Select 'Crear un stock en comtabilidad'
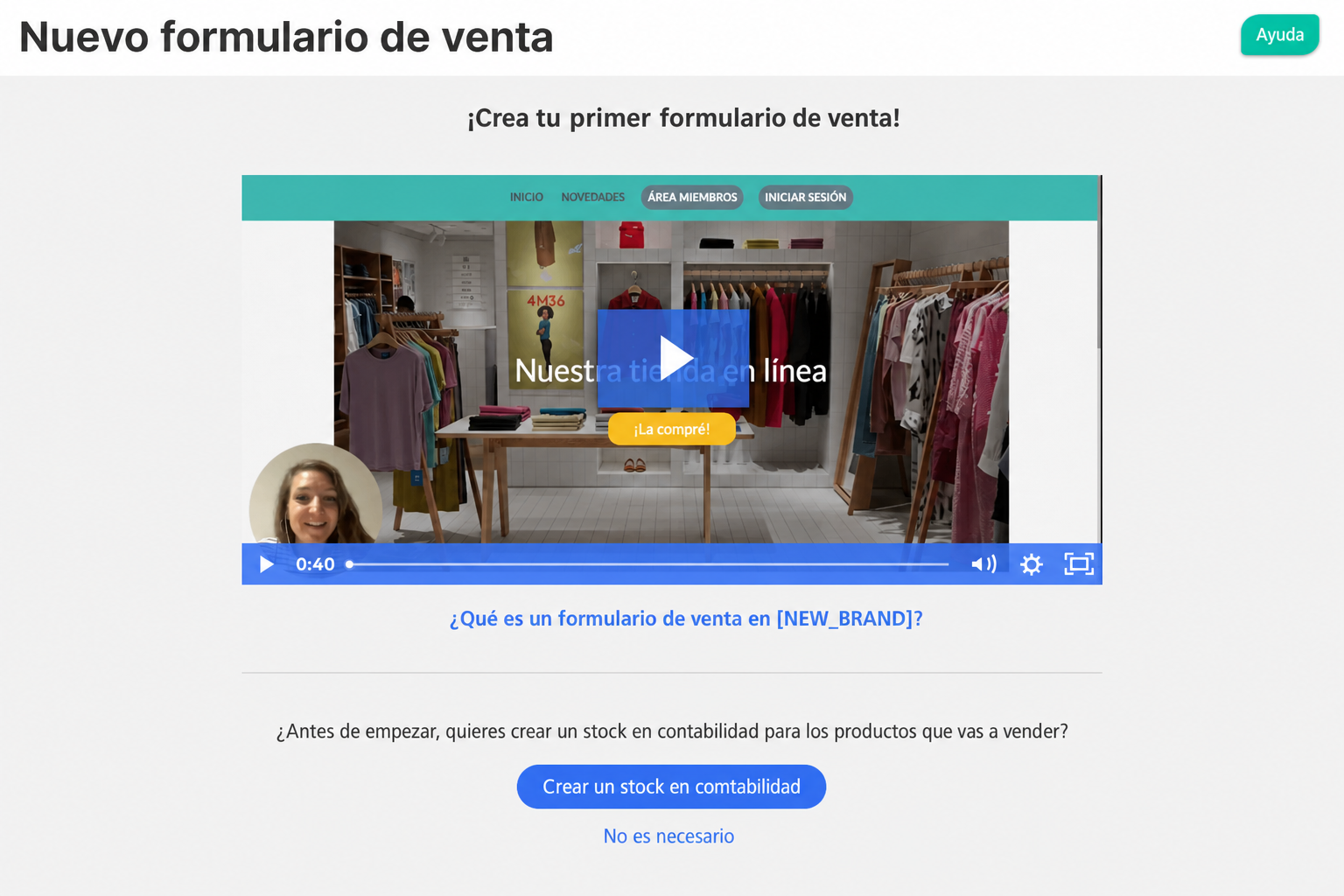 671,787
